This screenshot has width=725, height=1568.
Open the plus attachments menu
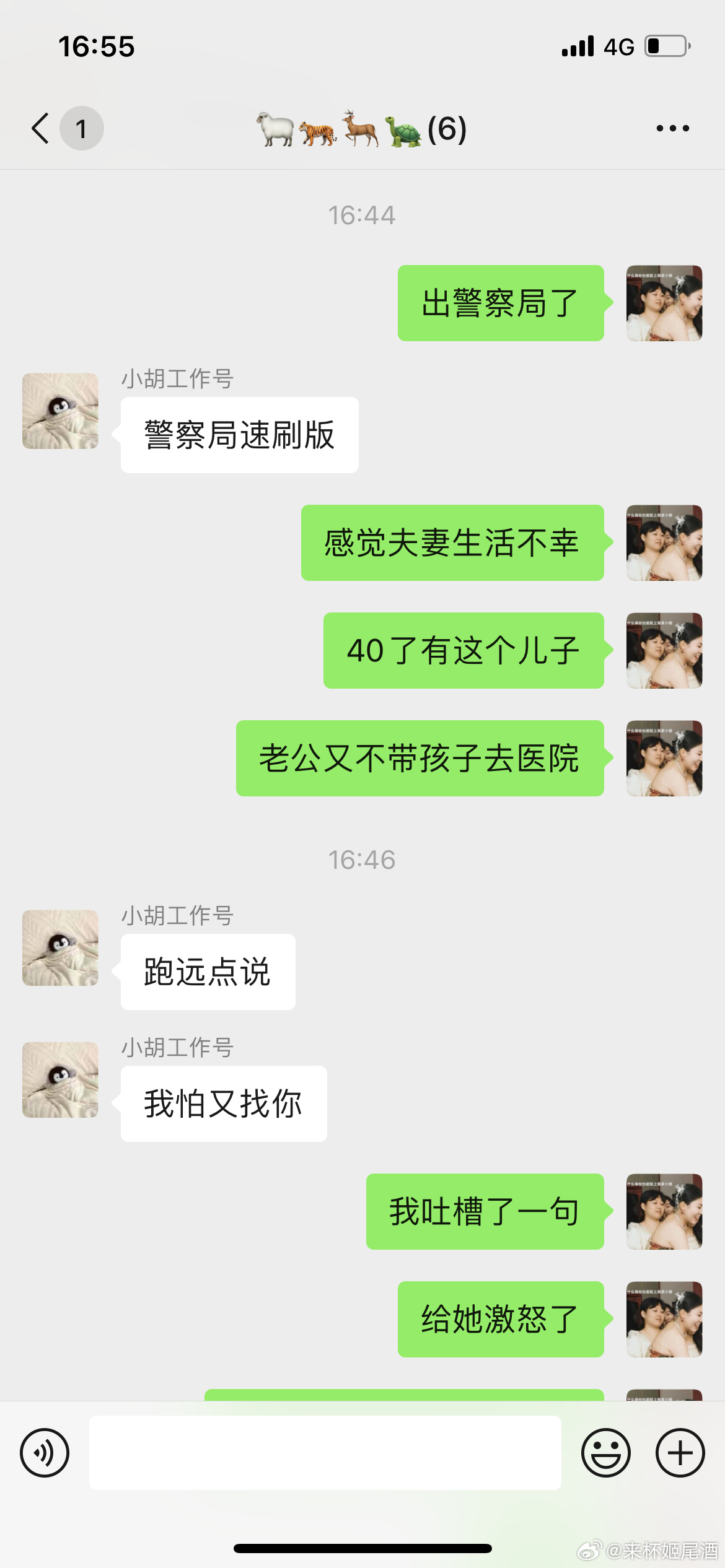click(x=680, y=1452)
